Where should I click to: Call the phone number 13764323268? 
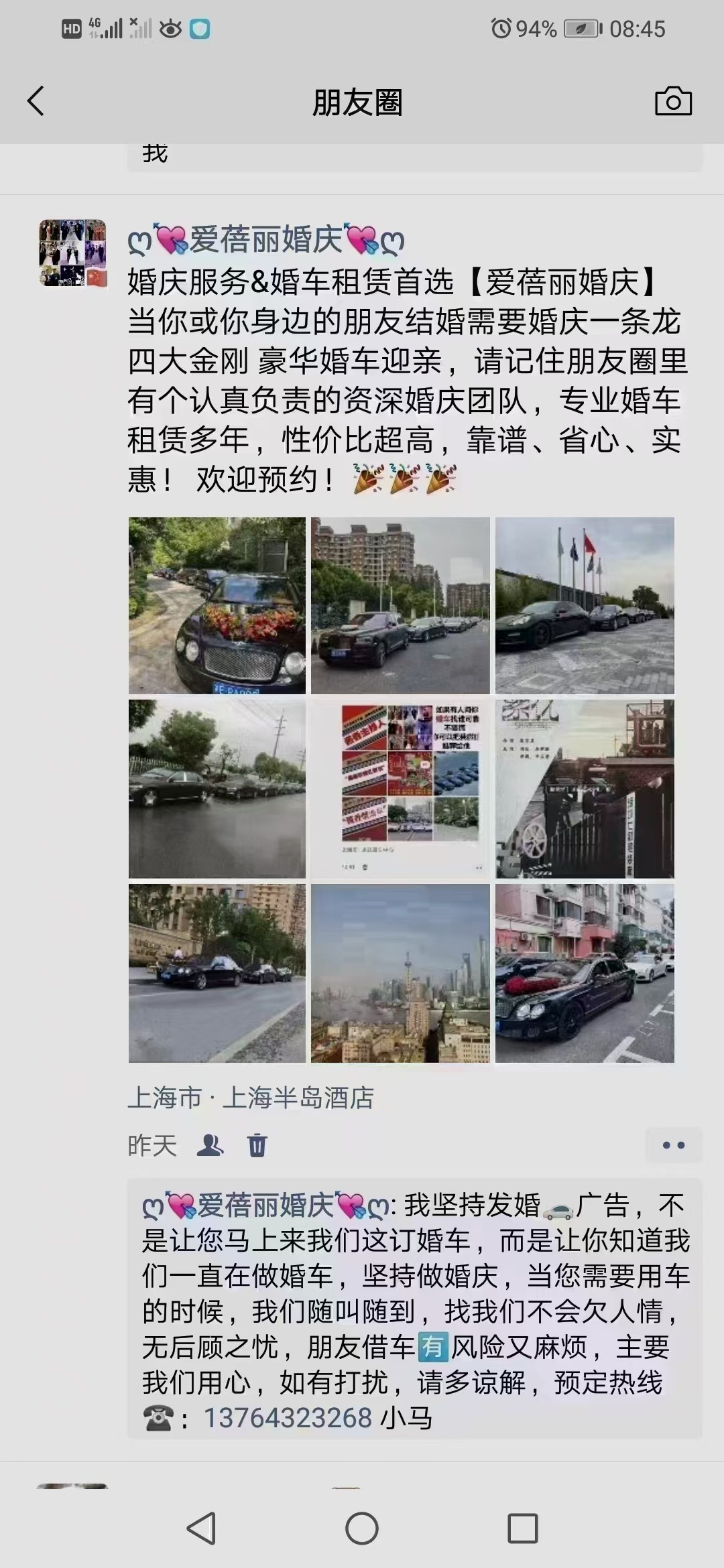tap(288, 1418)
